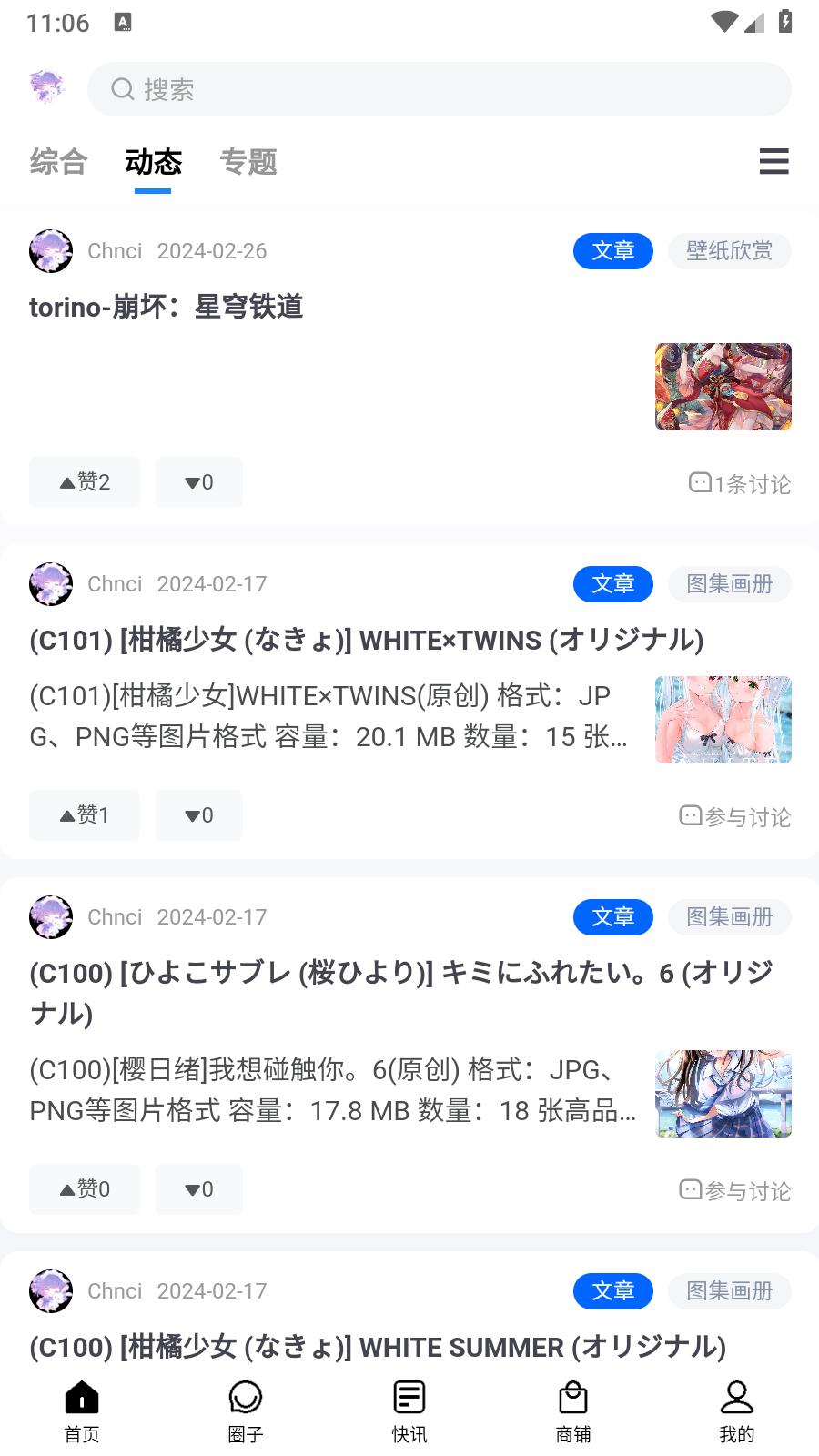Upvote the torino-崩坏：星穹铁道 post
This screenshot has width=819, height=1456.
point(84,482)
